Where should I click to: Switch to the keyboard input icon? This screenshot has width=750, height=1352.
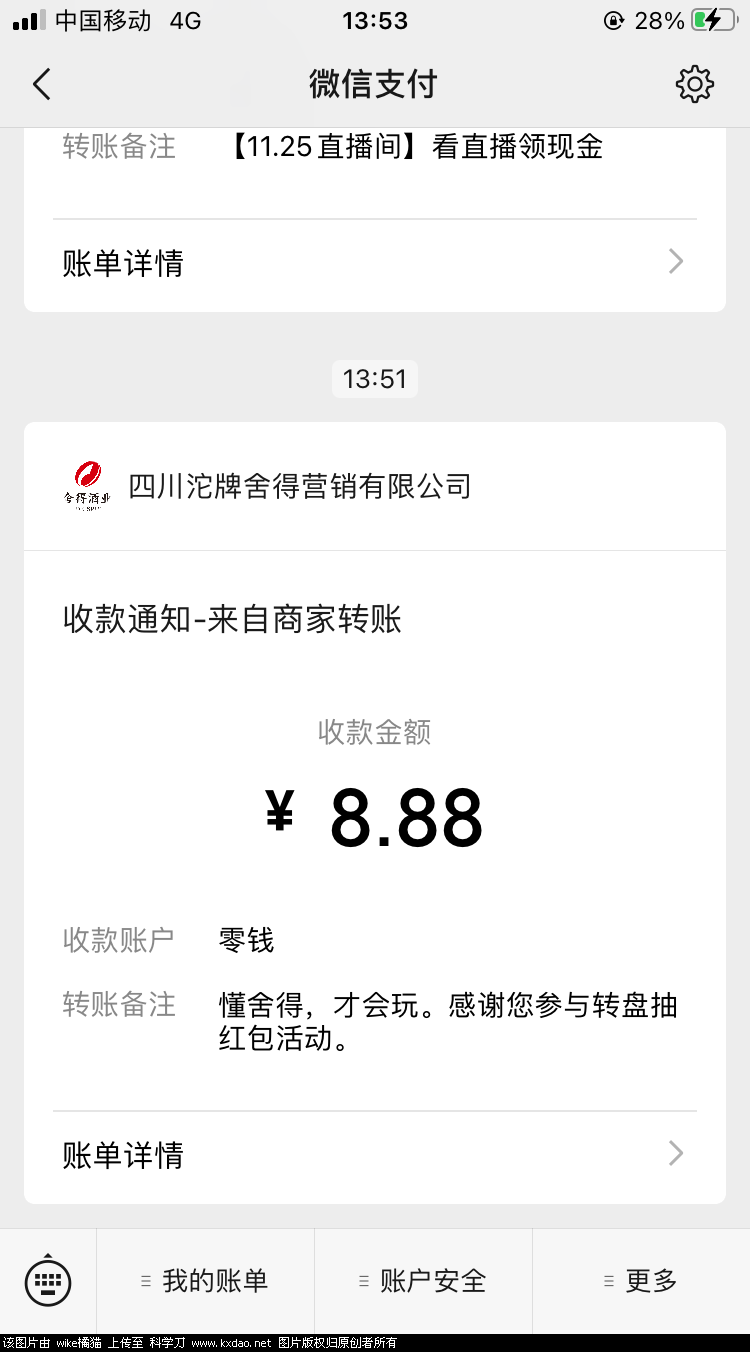(48, 1281)
